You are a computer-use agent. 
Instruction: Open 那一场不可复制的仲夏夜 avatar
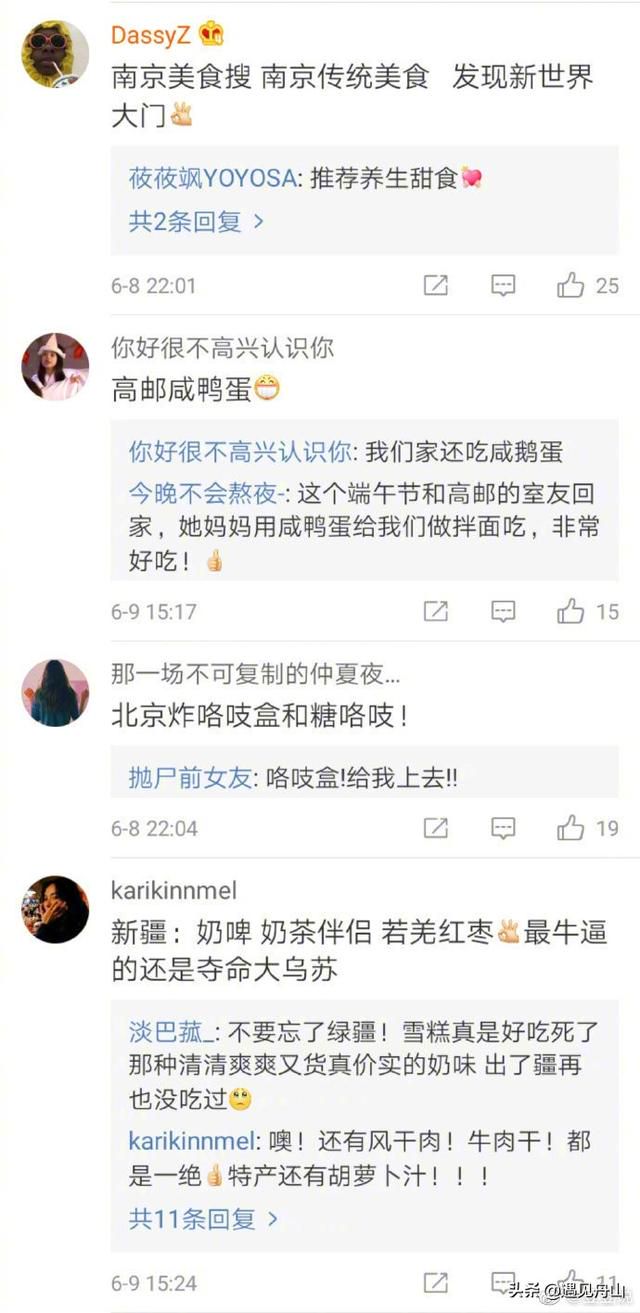tap(56, 692)
